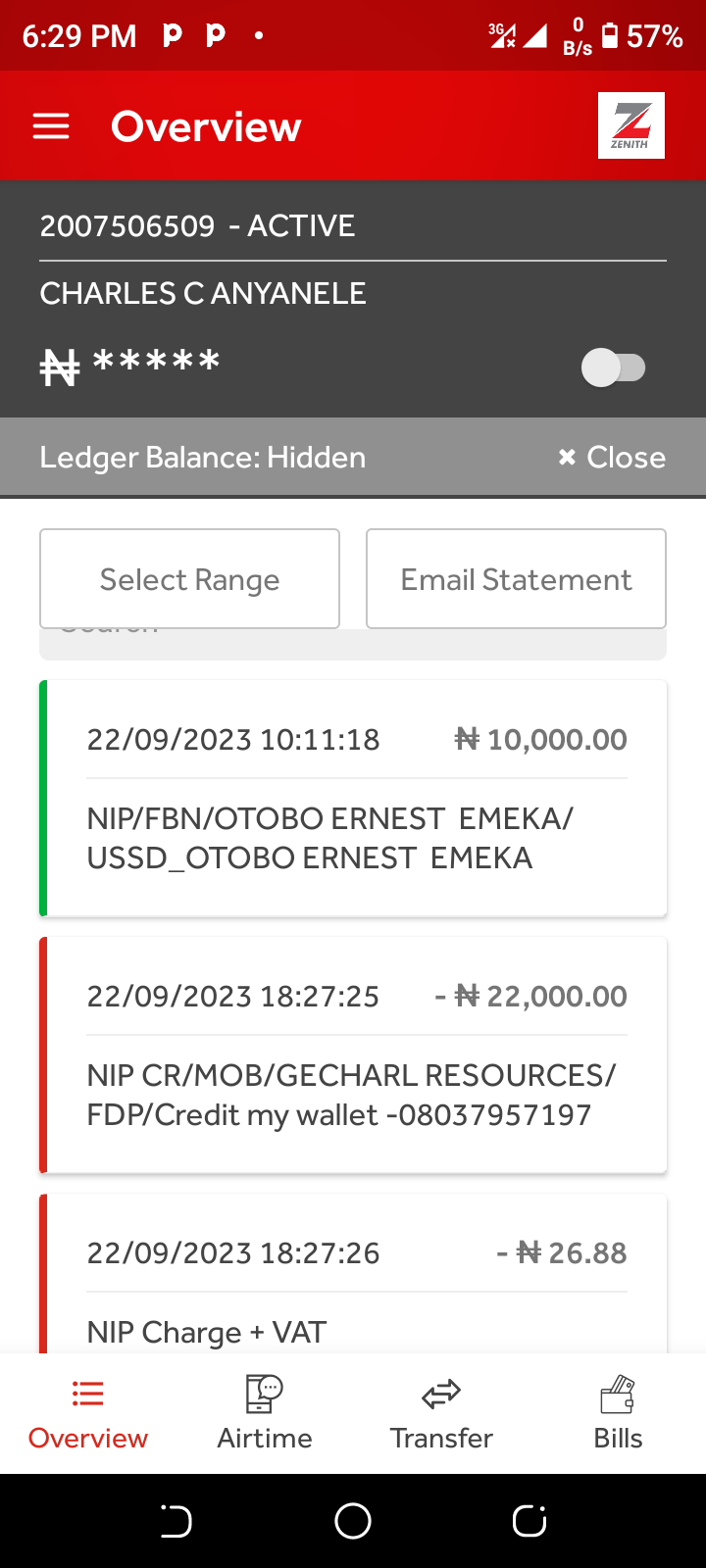The image size is (706, 1568).
Task: Switch to the Bills tab
Action: pos(618,1413)
